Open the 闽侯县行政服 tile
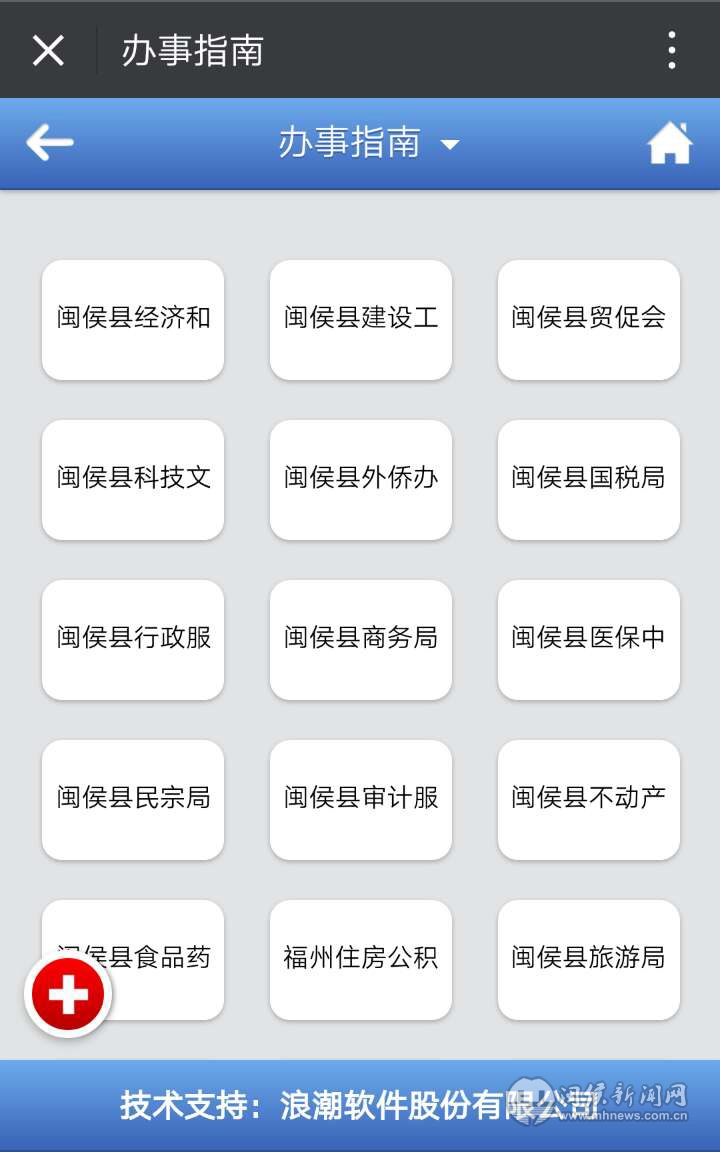Viewport: 720px width, 1152px height. tap(133, 640)
